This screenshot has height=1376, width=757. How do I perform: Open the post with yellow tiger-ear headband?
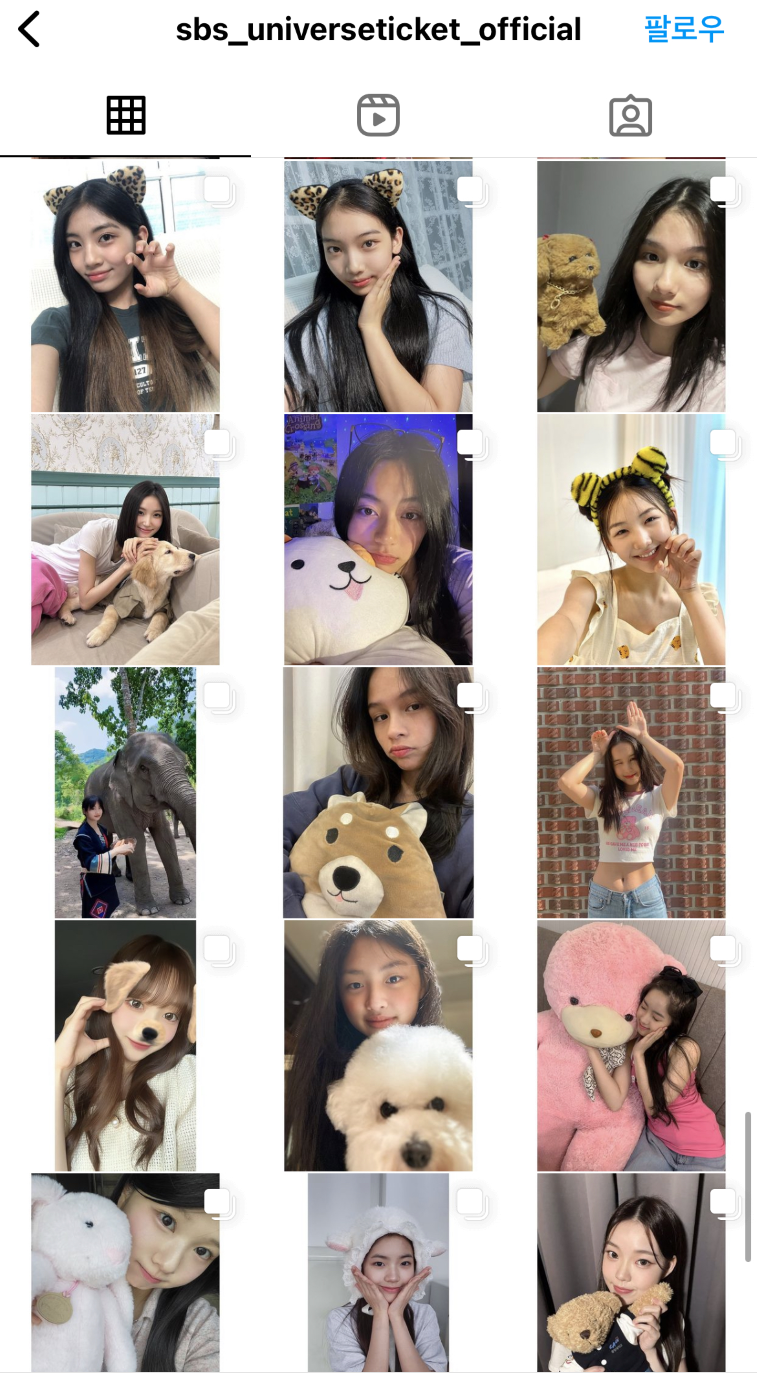(x=631, y=540)
